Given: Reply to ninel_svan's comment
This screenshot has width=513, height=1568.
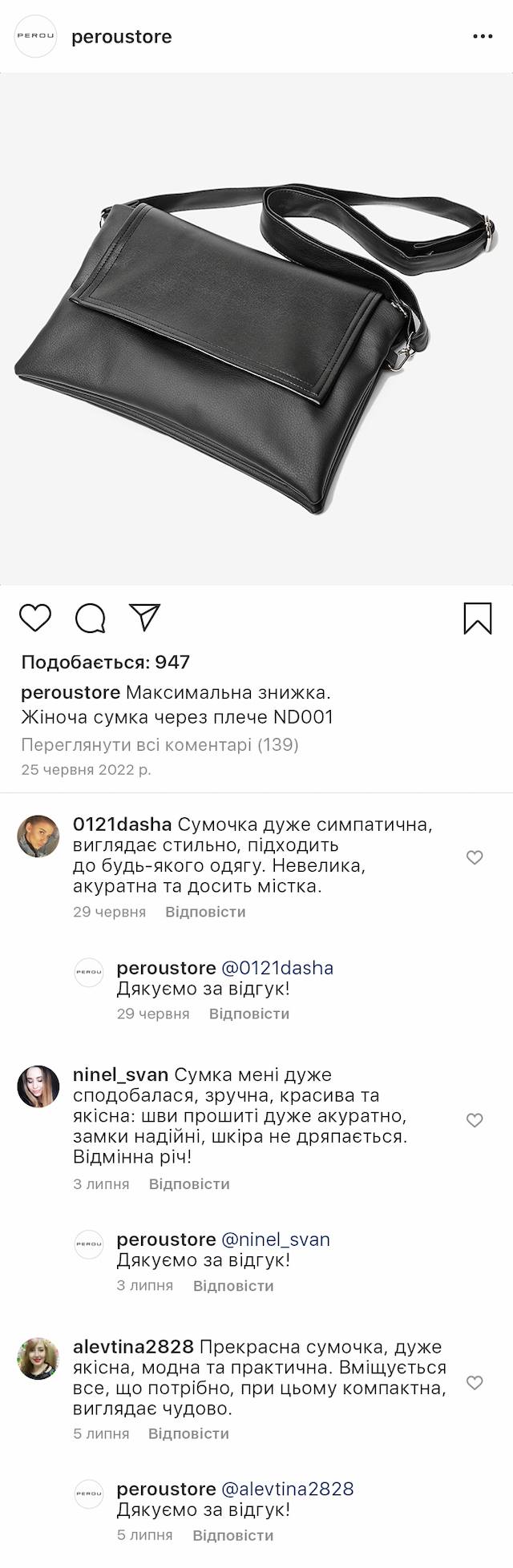Looking at the screenshot, I should [189, 1184].
